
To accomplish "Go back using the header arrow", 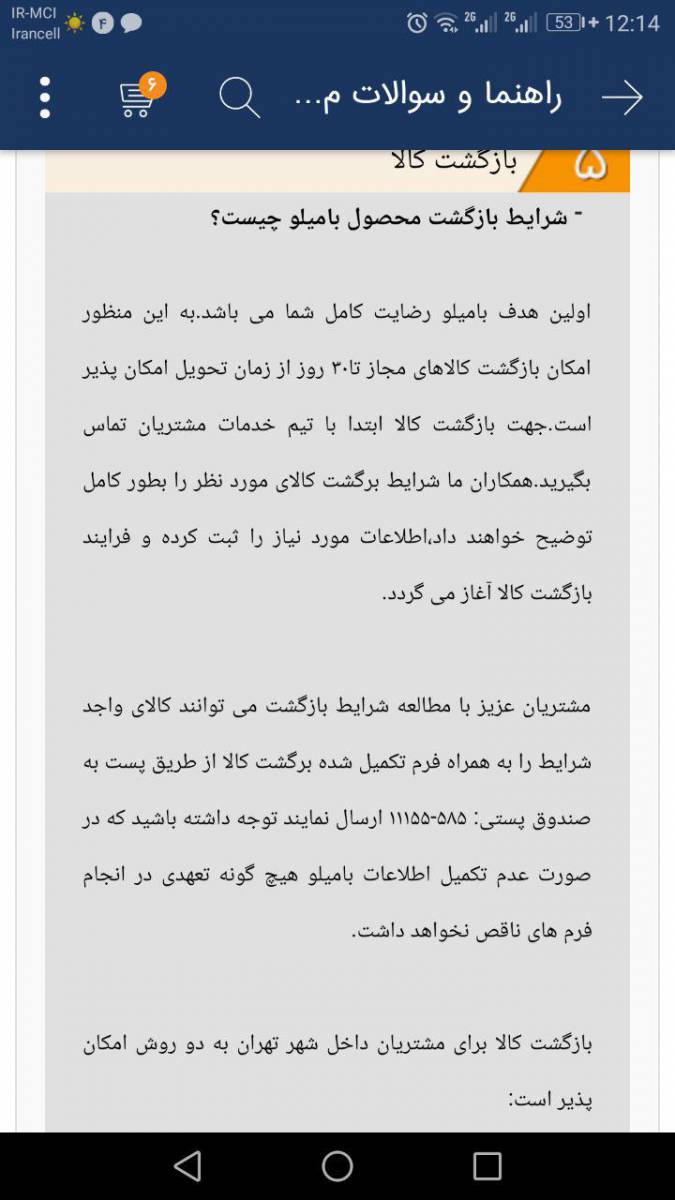I will point(621,98).
